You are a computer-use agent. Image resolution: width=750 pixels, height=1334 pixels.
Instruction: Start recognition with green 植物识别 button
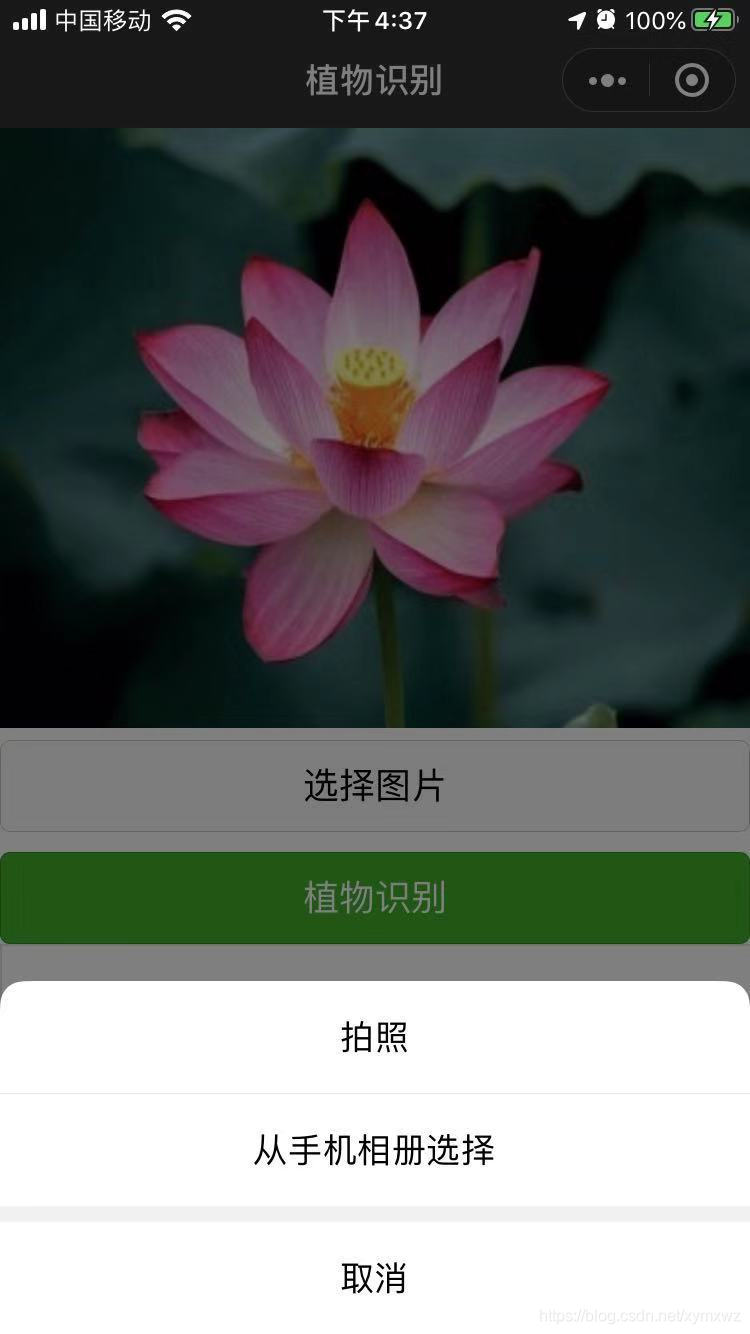coord(374,898)
